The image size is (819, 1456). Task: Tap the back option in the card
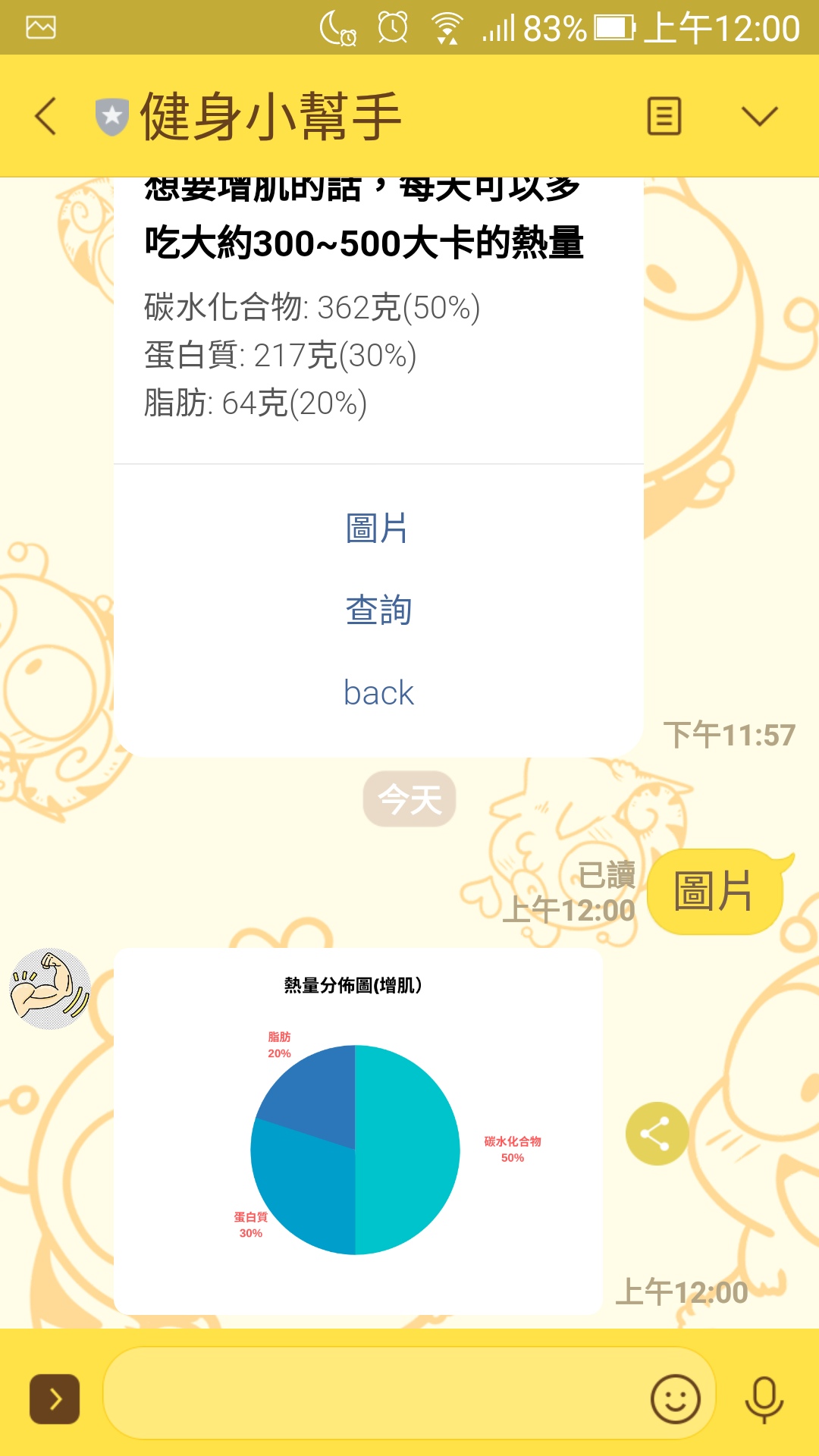point(378,692)
